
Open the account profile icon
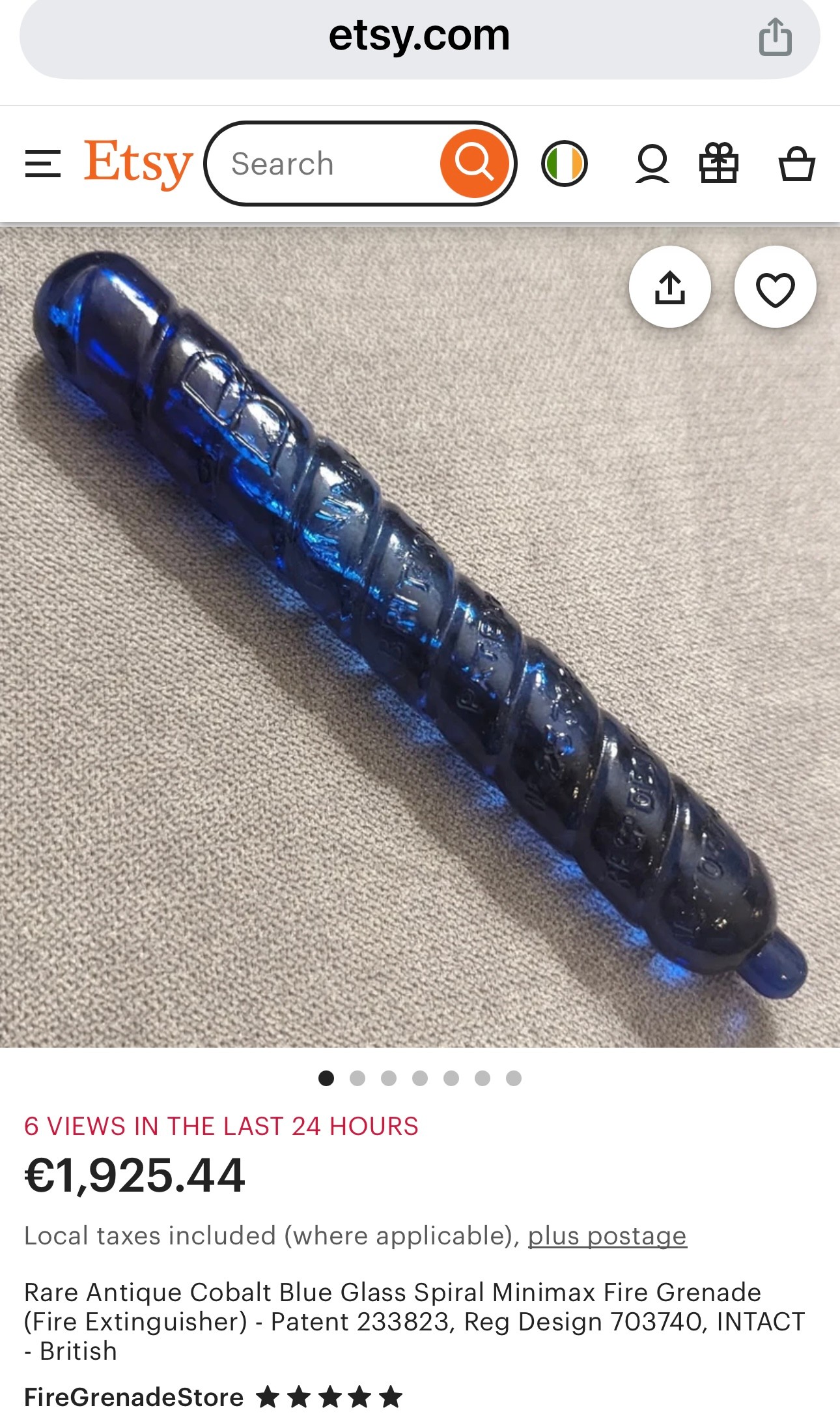pos(652,164)
